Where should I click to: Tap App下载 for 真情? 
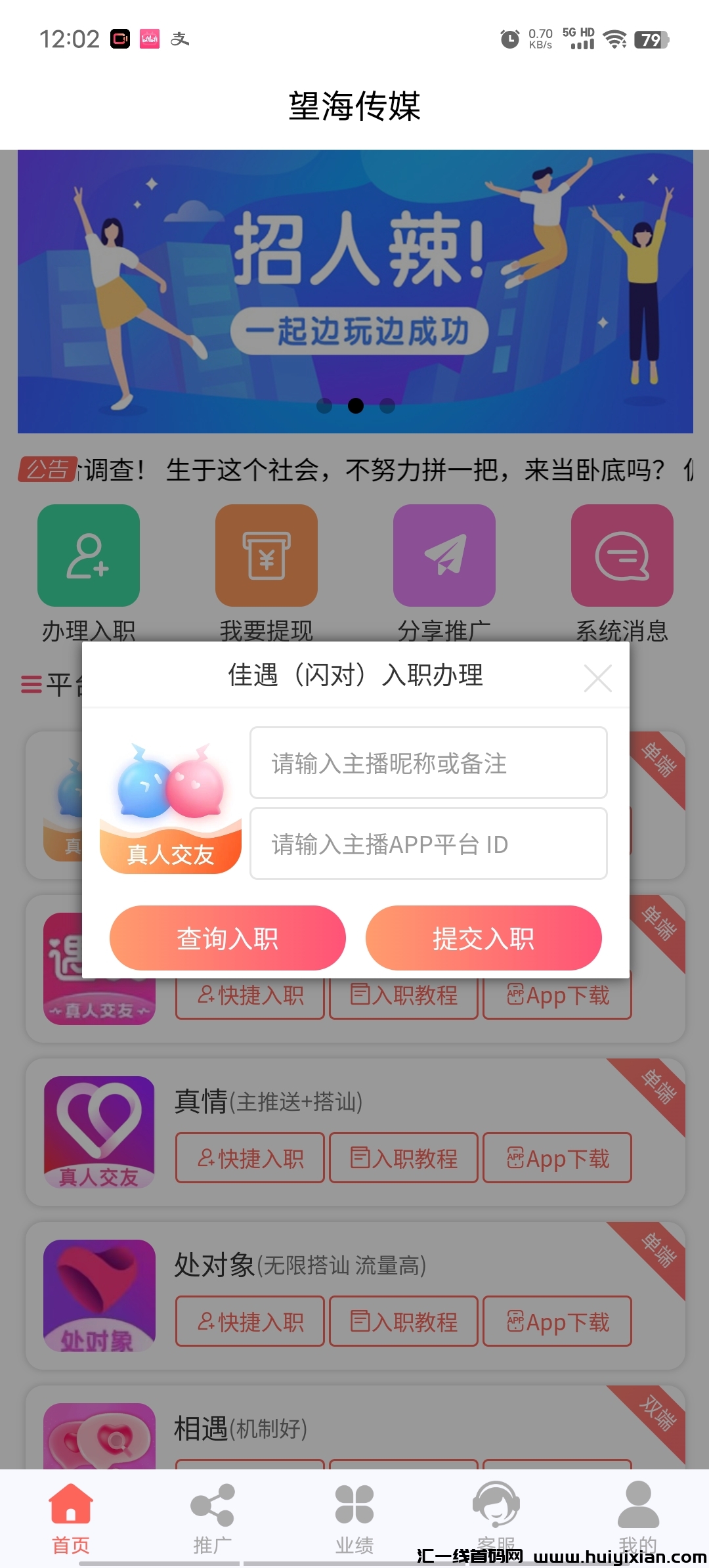click(558, 1158)
